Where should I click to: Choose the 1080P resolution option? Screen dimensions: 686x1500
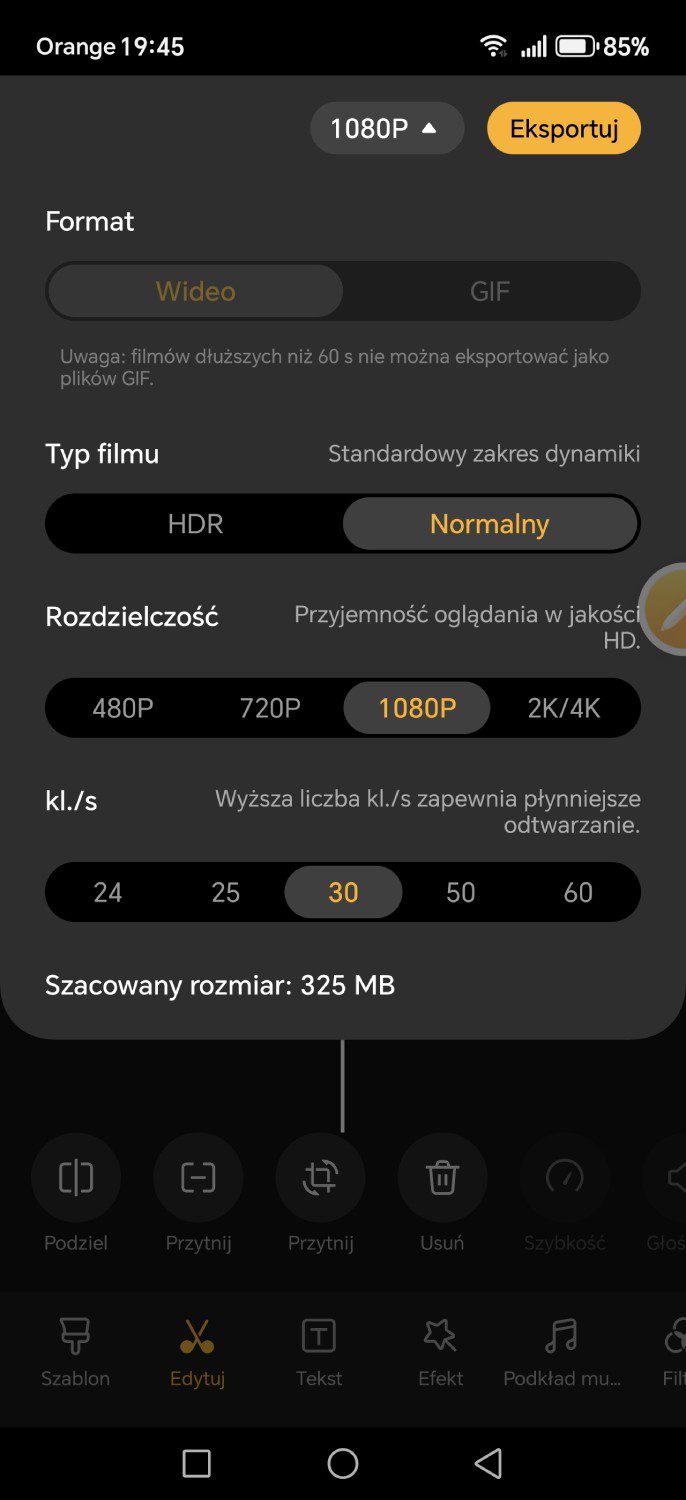tap(417, 708)
